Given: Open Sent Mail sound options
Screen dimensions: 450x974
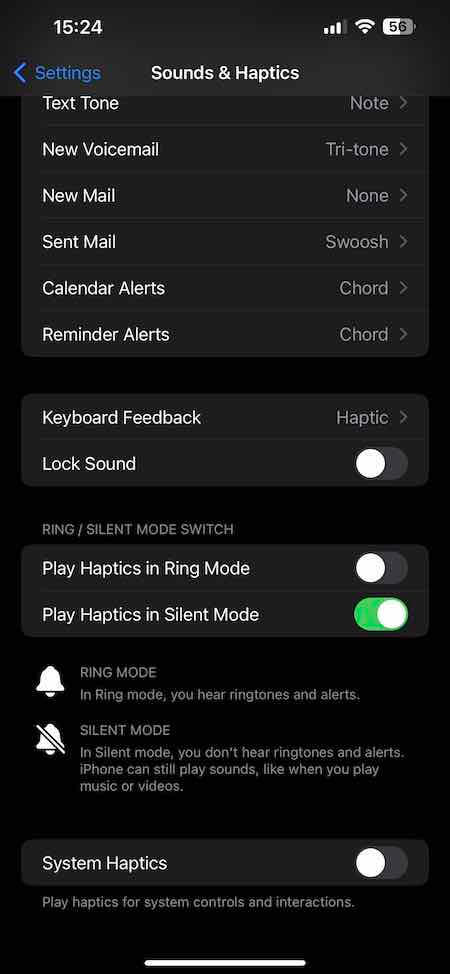Looking at the screenshot, I should pos(225,242).
